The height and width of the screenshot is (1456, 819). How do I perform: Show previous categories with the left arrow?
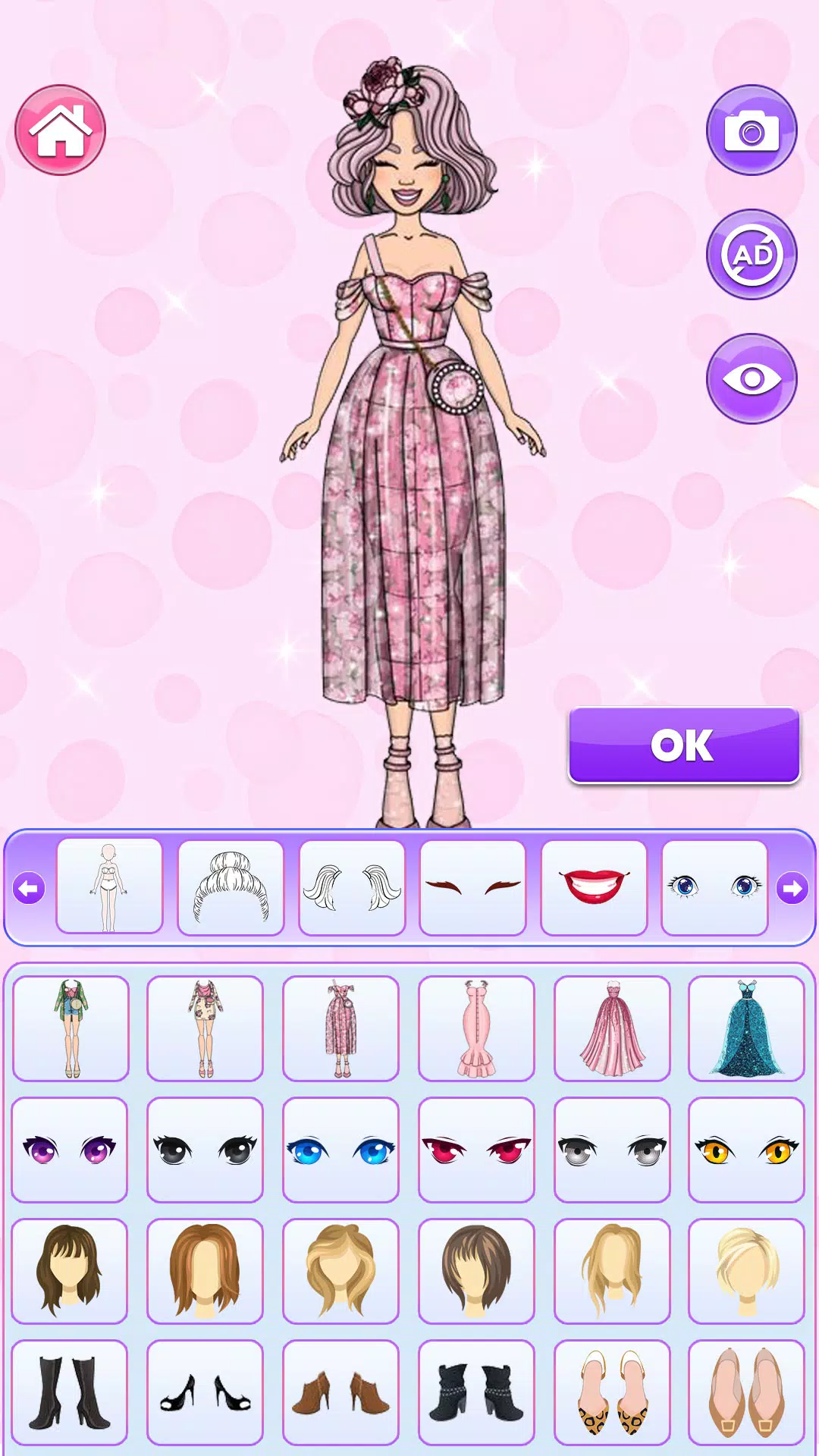click(x=30, y=888)
